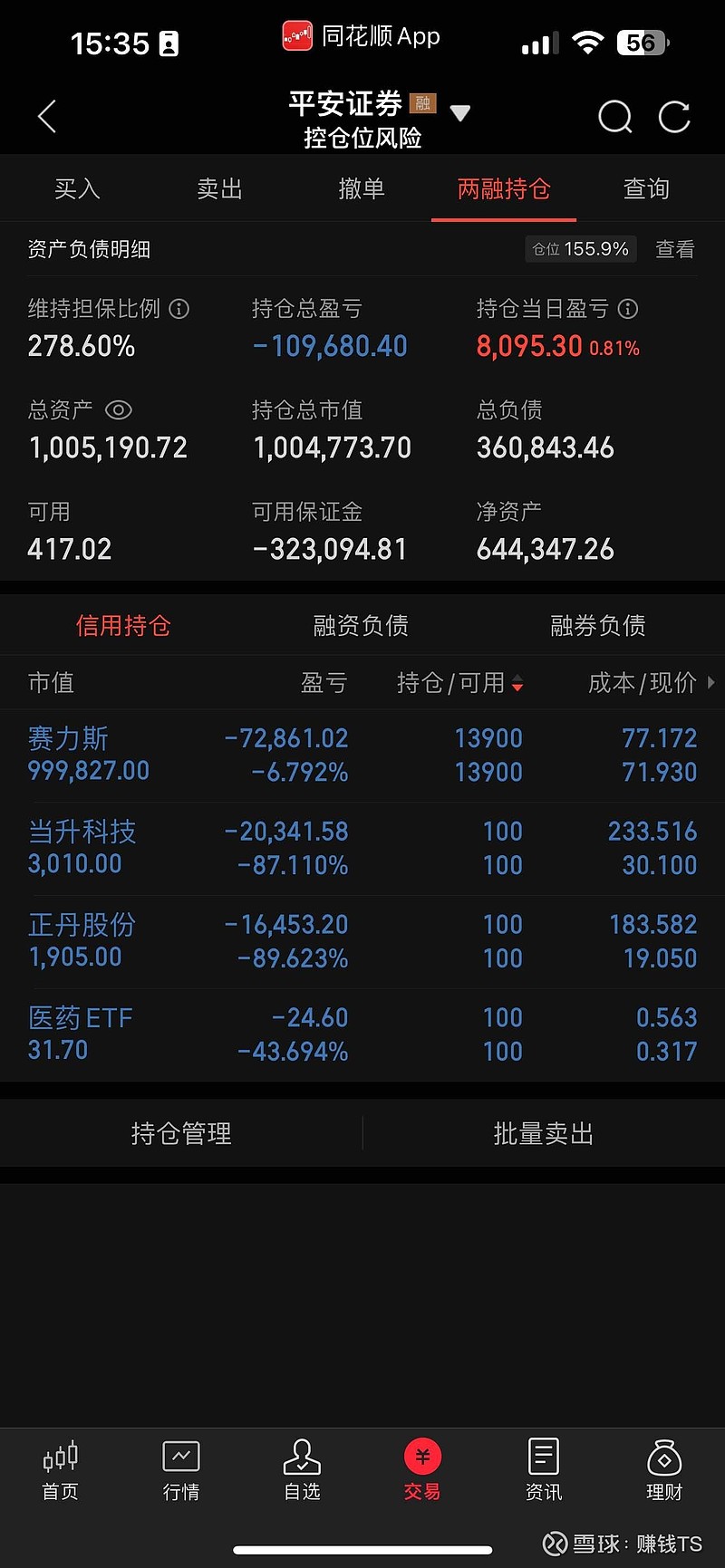
Task: Switch to the 卖出 tab
Action: pos(219,188)
